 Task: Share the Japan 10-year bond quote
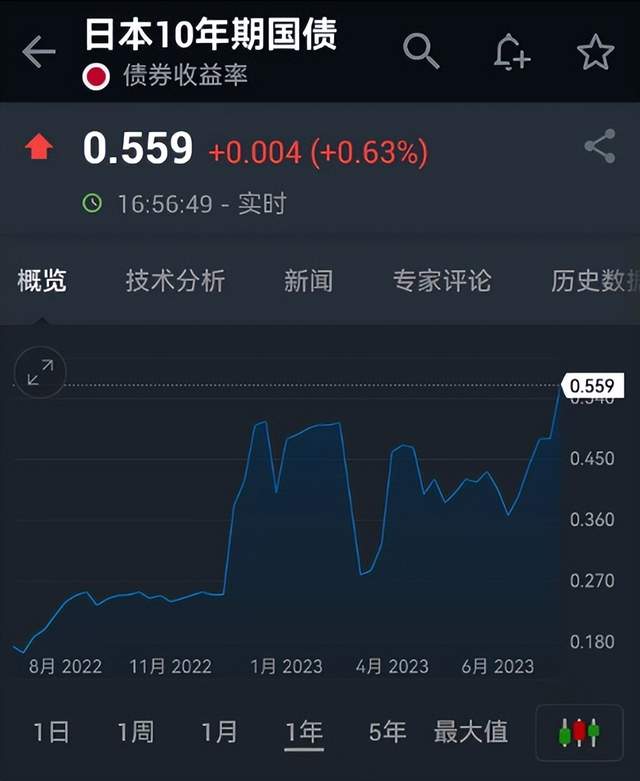599,147
